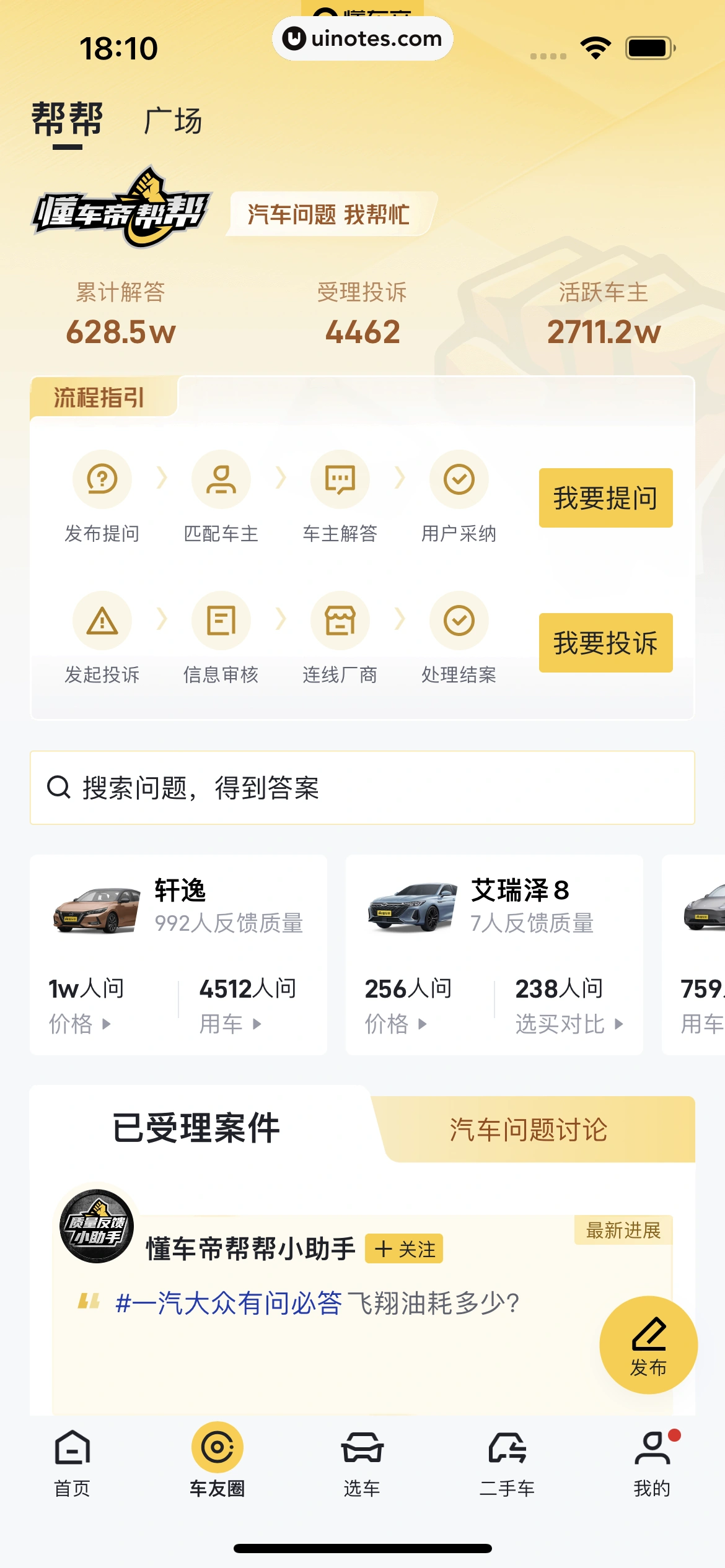
Task: Tap the 我要提问 button
Action: pos(605,498)
